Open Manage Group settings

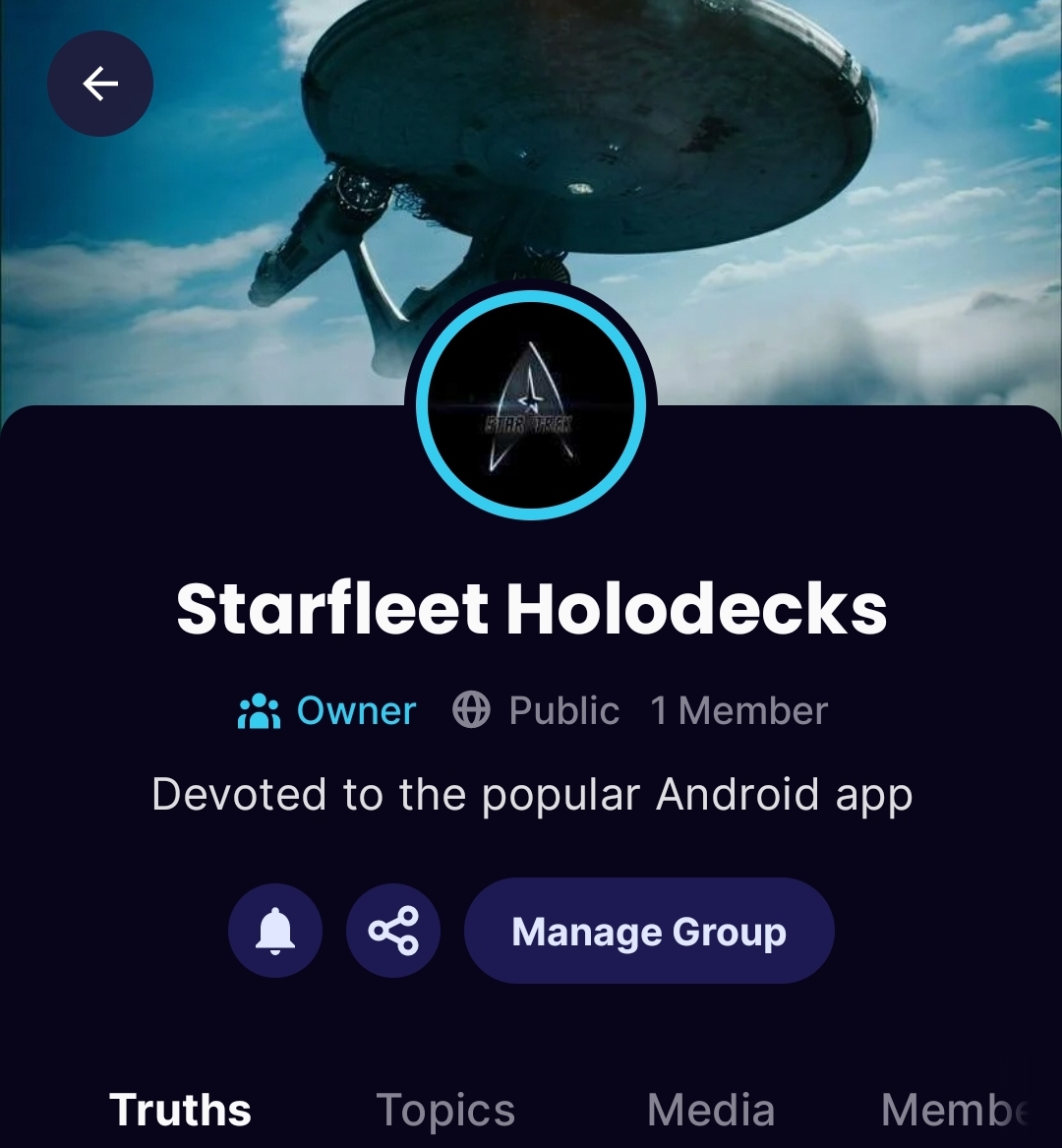point(649,931)
